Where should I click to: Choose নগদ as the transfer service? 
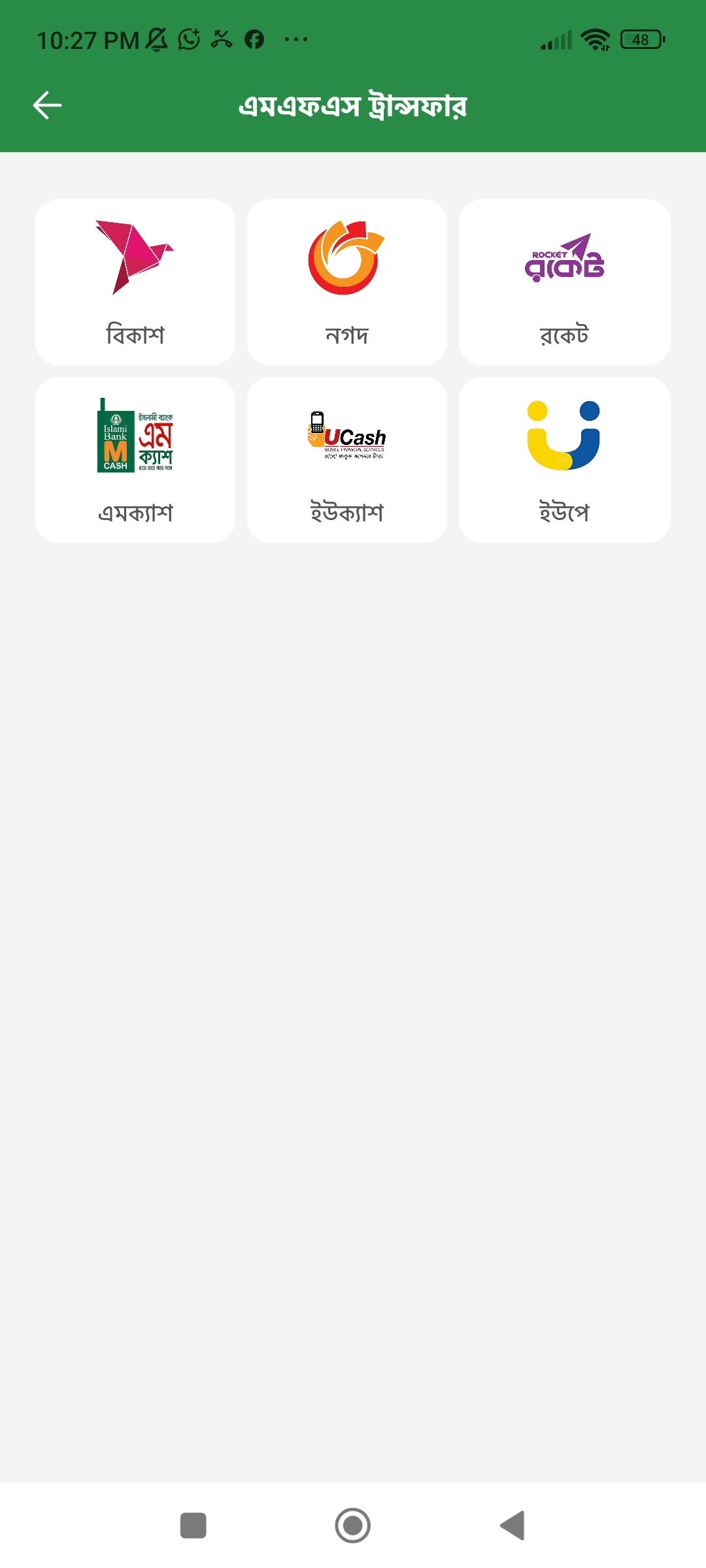(347, 282)
